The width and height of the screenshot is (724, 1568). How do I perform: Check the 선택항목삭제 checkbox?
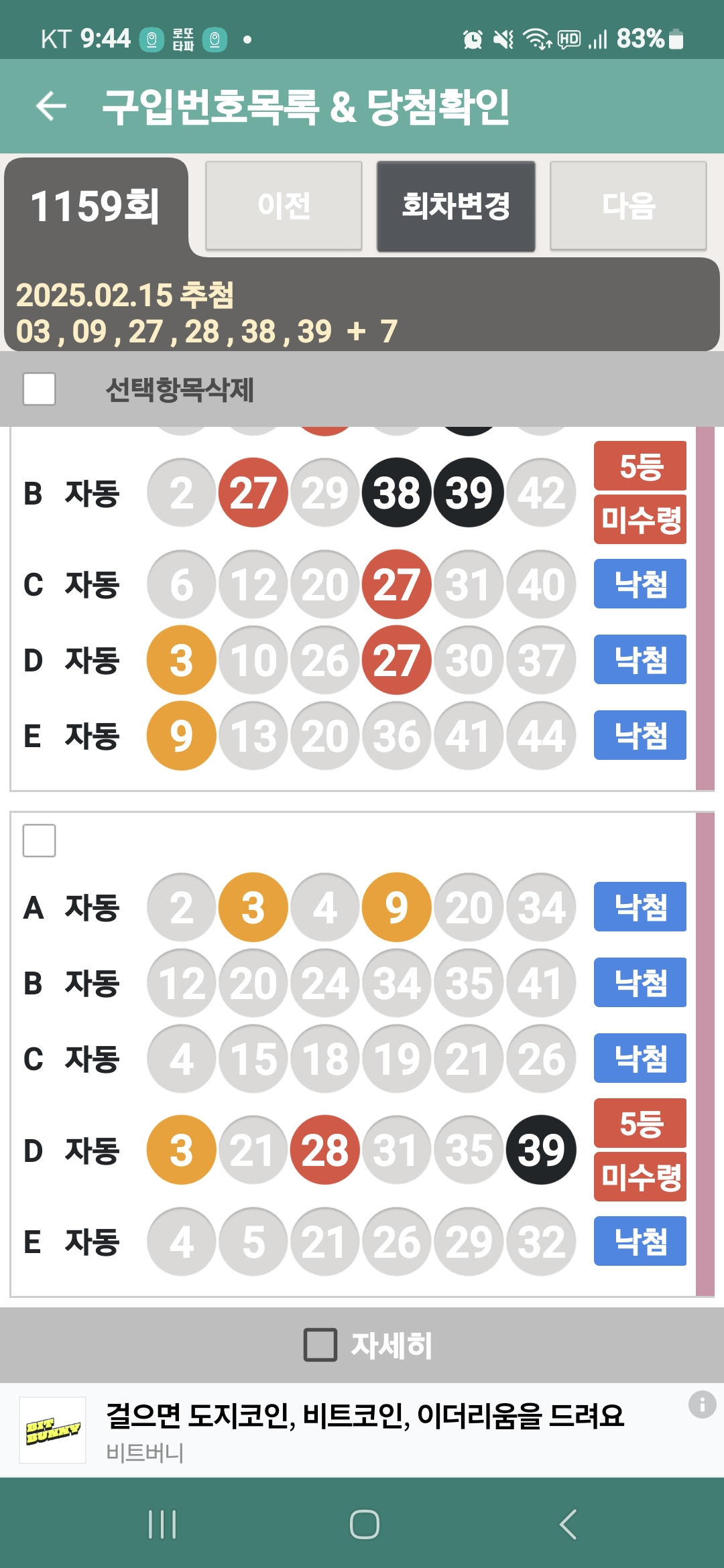[x=40, y=389]
